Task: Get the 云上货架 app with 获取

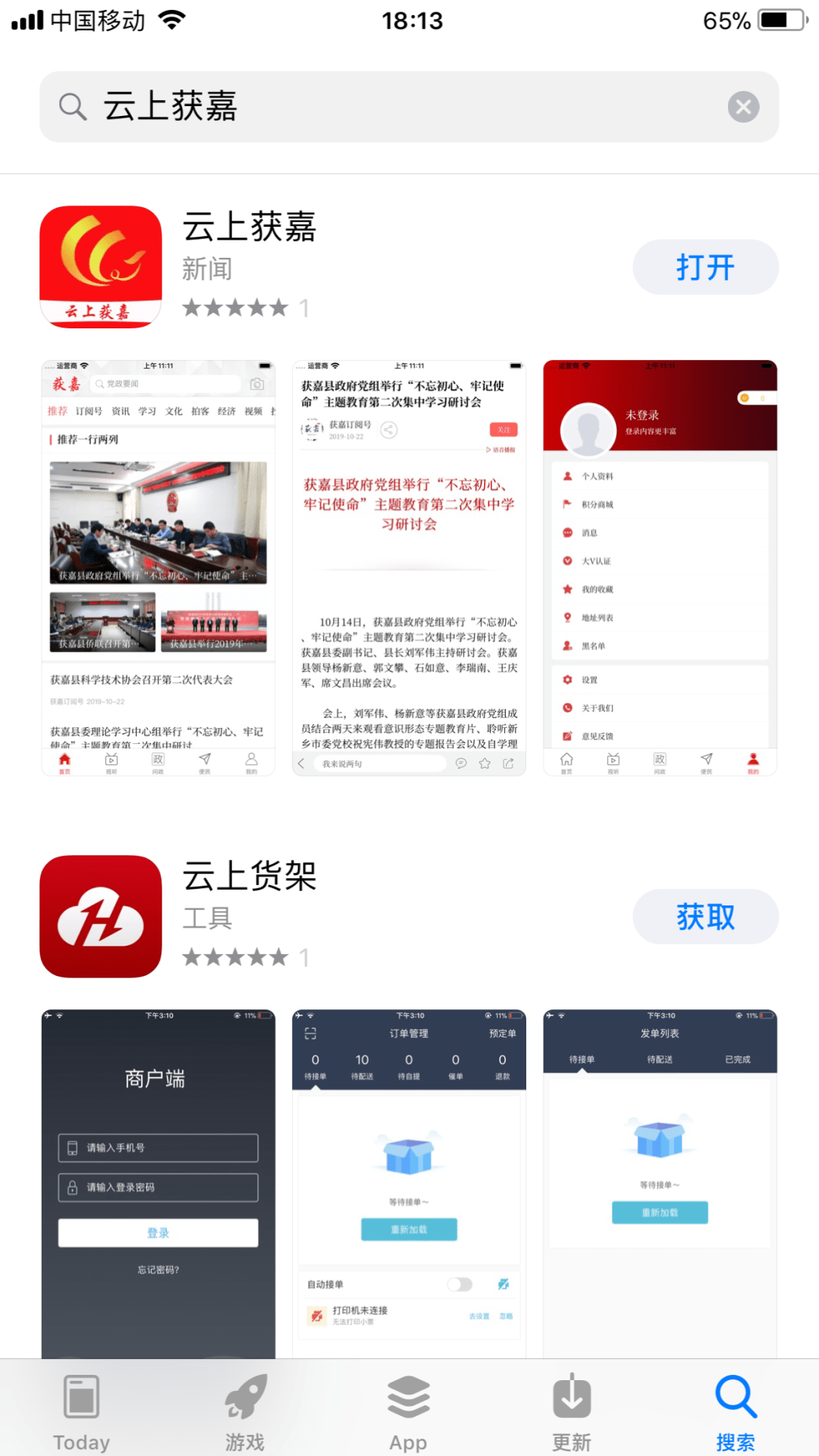Action: 705,917
